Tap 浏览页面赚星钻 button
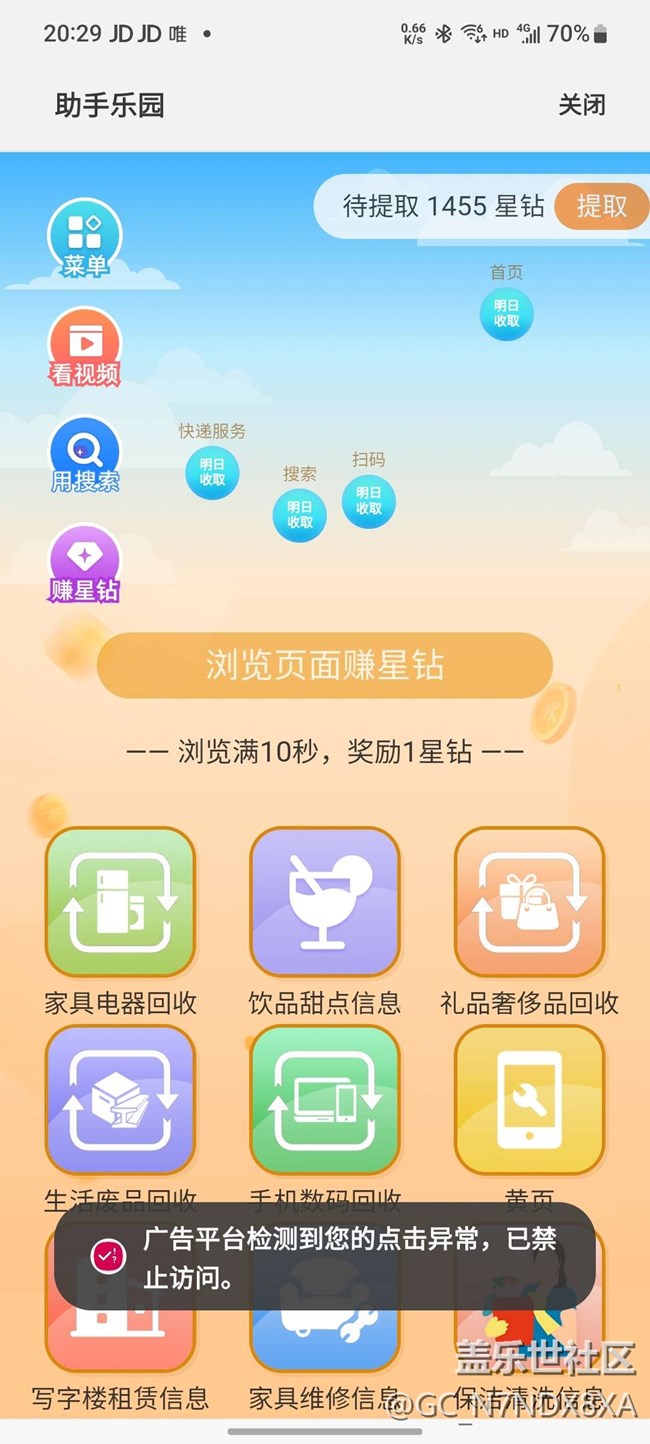The height and width of the screenshot is (1444, 650). (325, 665)
